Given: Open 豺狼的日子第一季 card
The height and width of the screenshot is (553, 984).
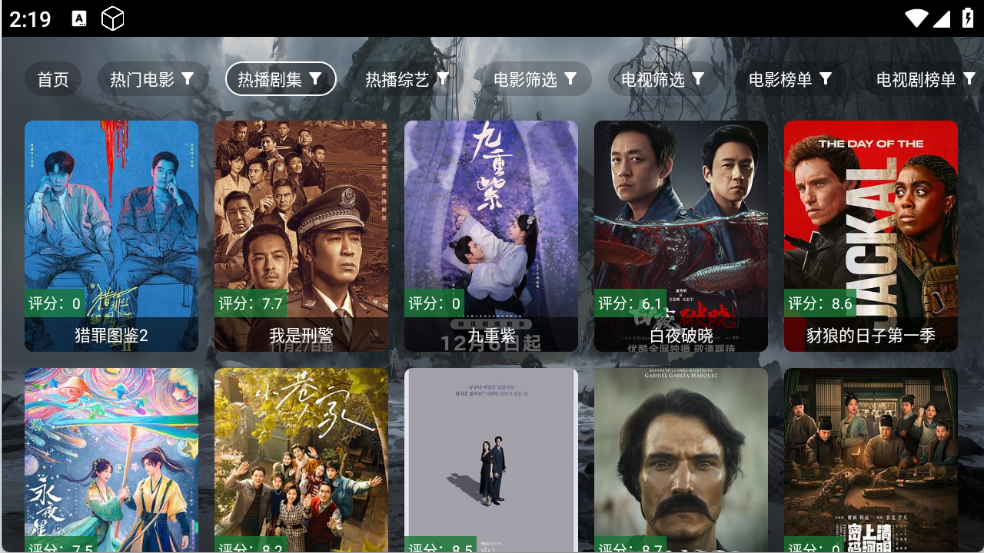Looking at the screenshot, I should (x=871, y=236).
